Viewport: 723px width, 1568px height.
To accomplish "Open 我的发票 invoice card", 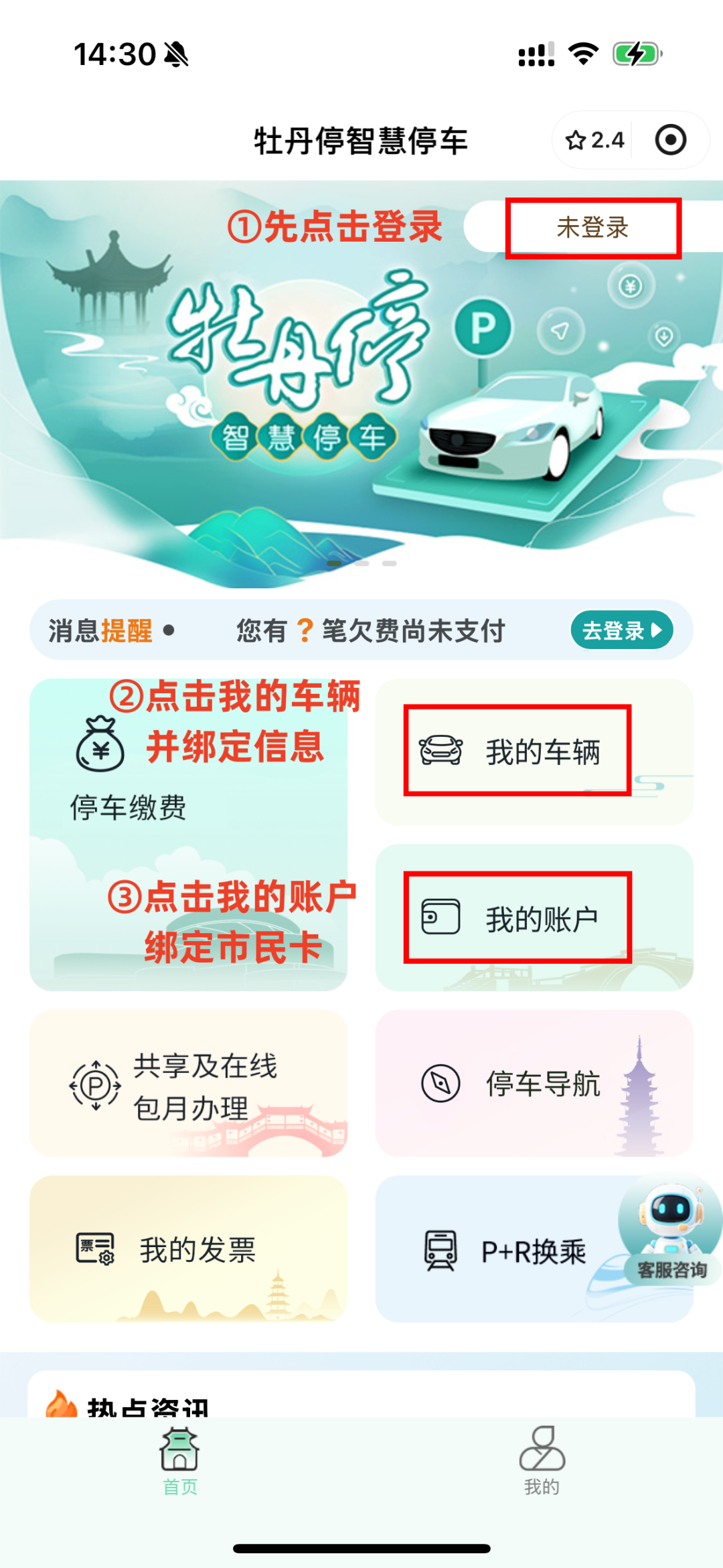I will pos(188,1249).
